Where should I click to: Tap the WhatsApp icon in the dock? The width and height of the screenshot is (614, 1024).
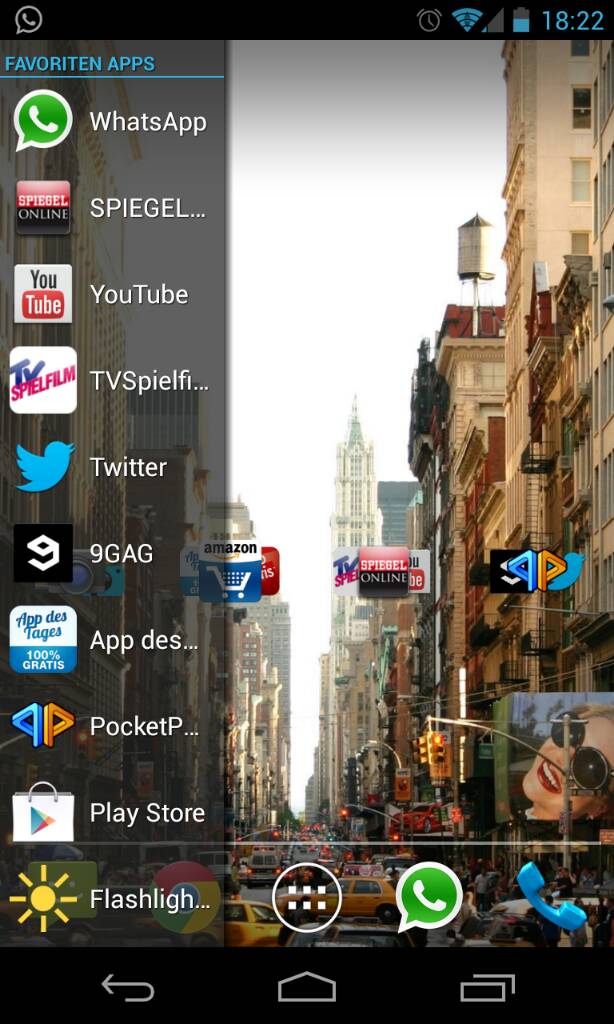[429, 897]
